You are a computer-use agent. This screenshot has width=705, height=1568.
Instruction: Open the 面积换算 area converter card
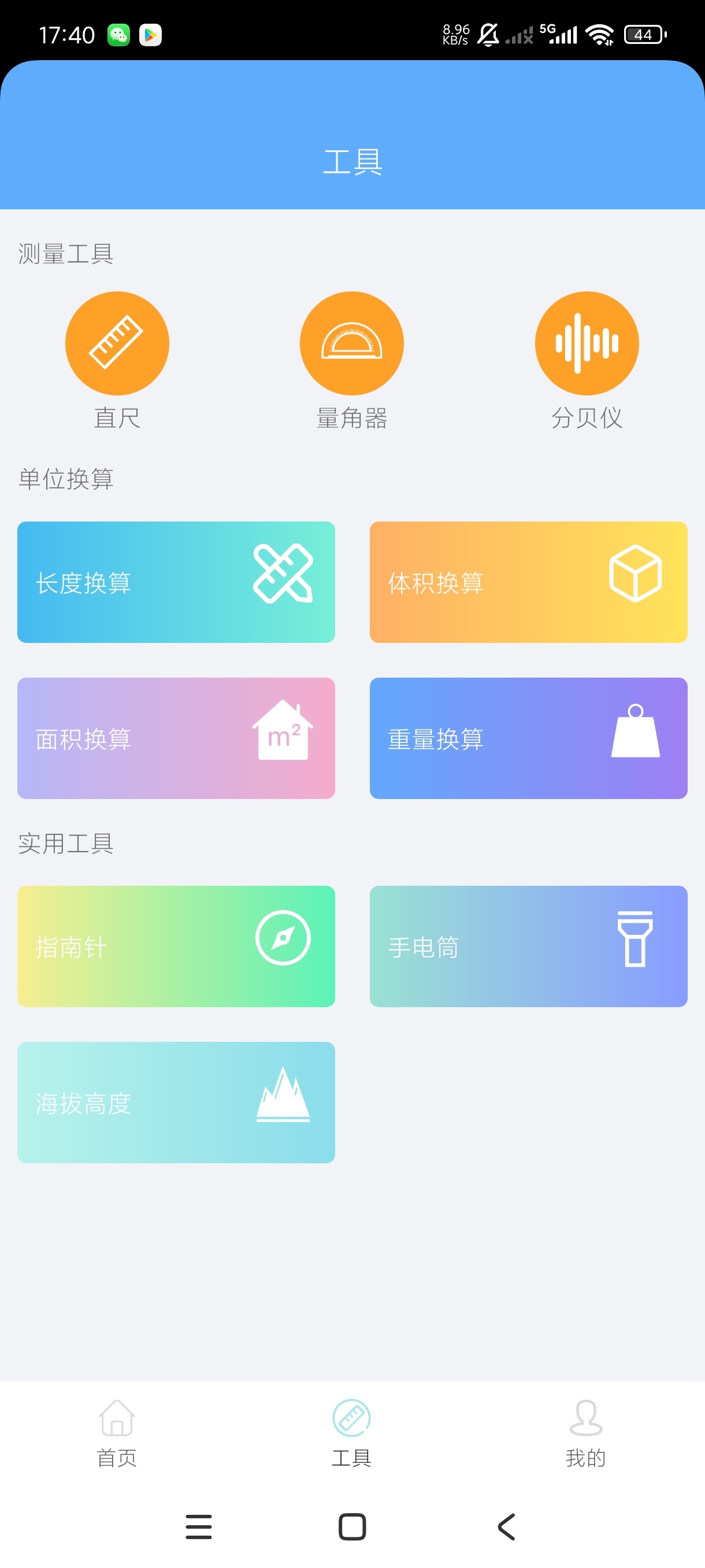[x=176, y=738]
